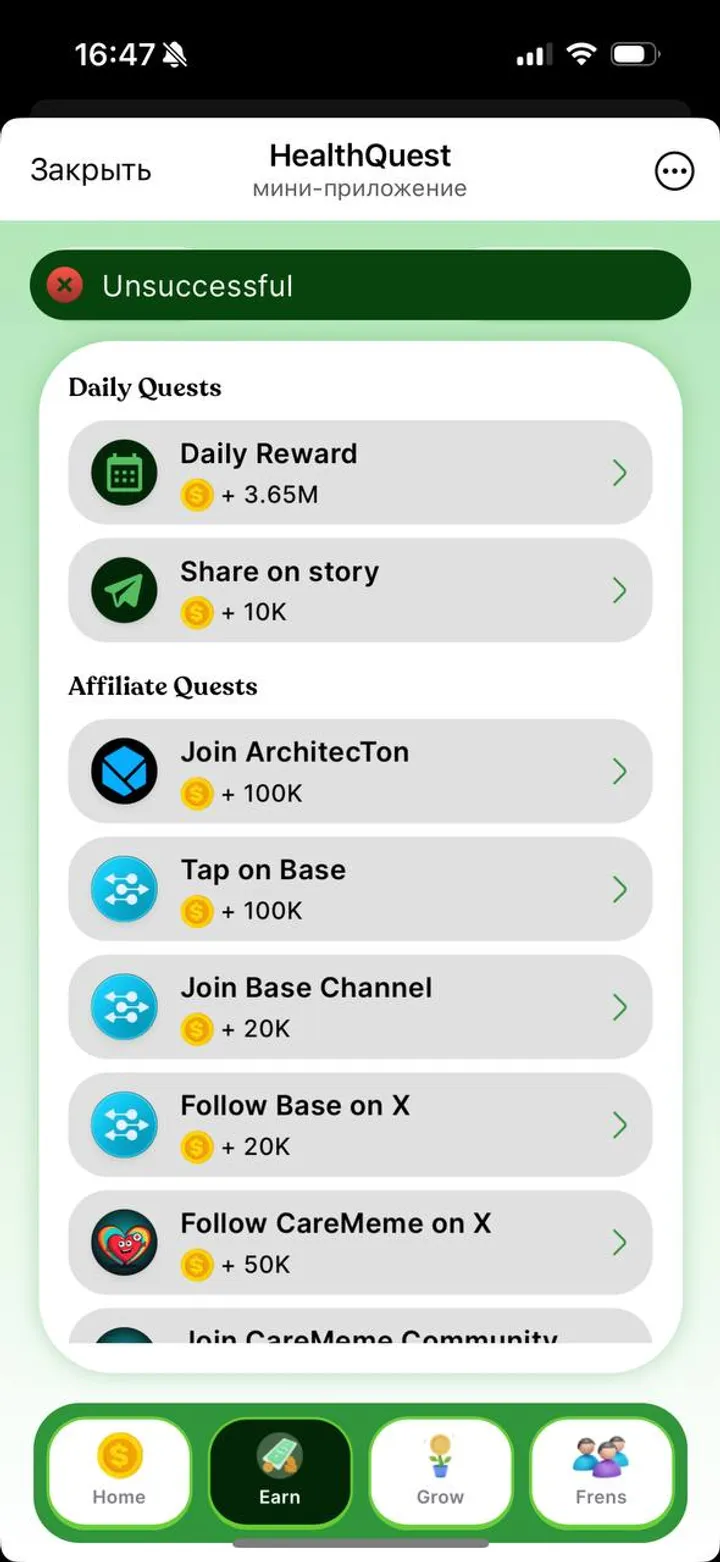Select the Follow CareMeme on X quest
720x1562 pixels.
coord(360,1243)
